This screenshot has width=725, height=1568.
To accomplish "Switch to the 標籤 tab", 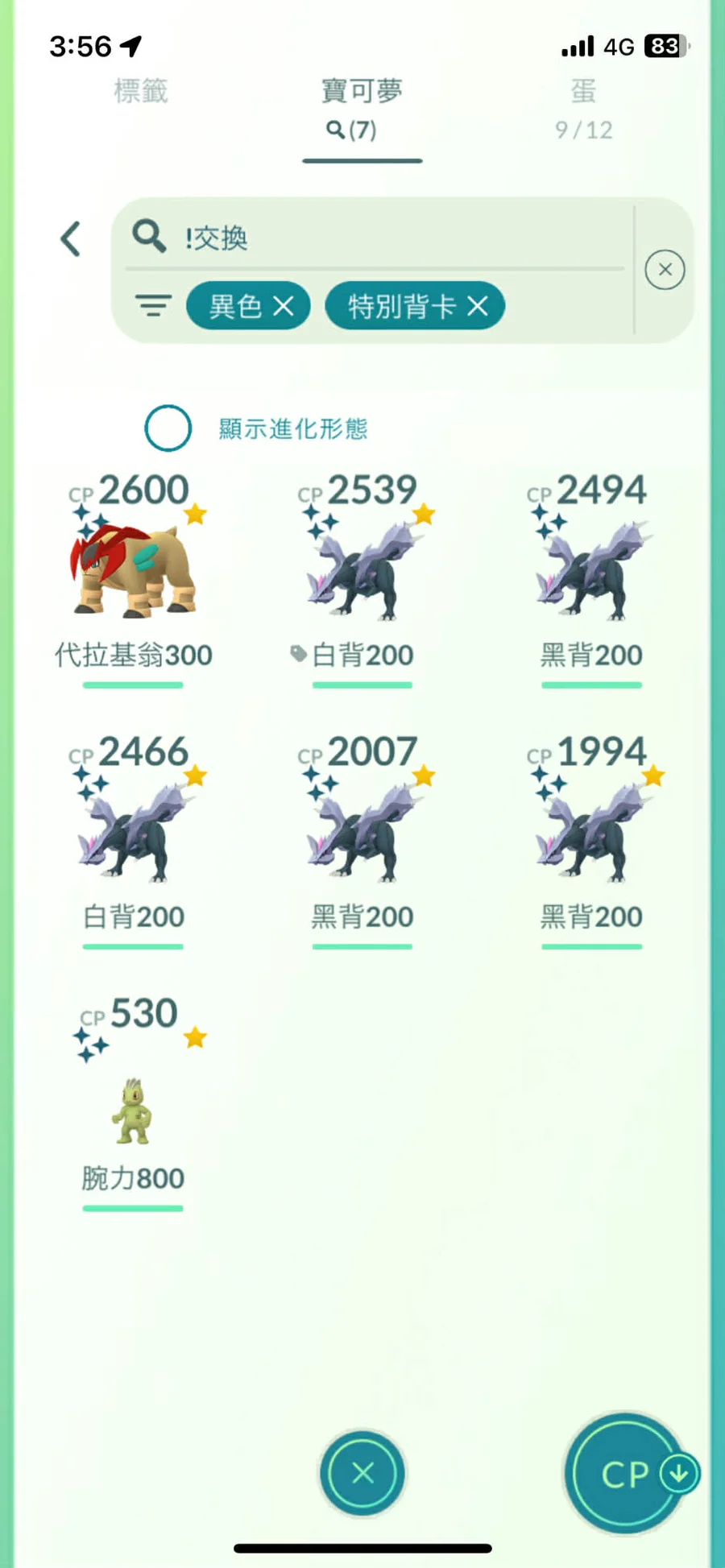I will click(x=141, y=91).
